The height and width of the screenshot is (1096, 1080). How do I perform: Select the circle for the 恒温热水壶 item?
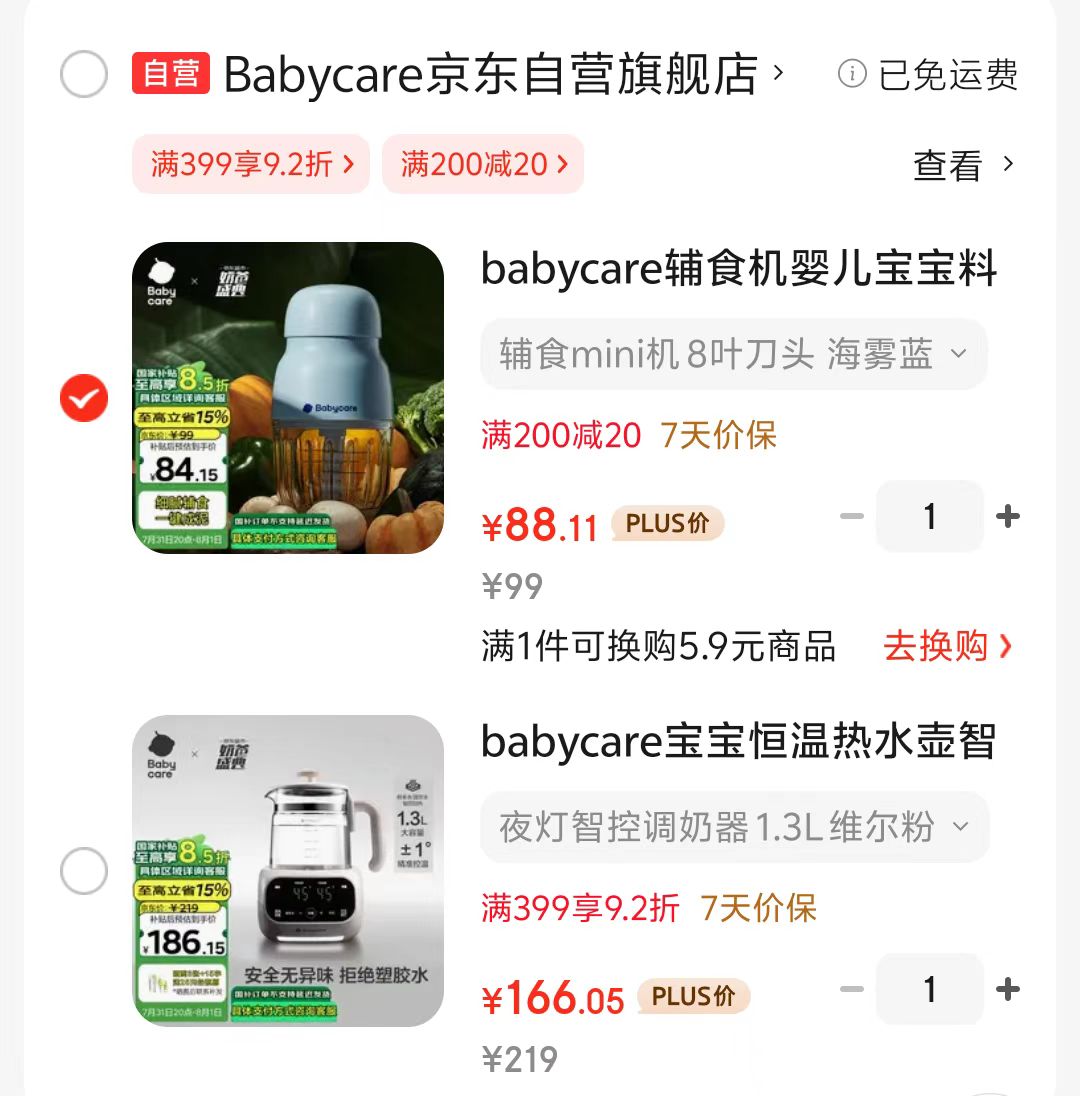click(84, 871)
